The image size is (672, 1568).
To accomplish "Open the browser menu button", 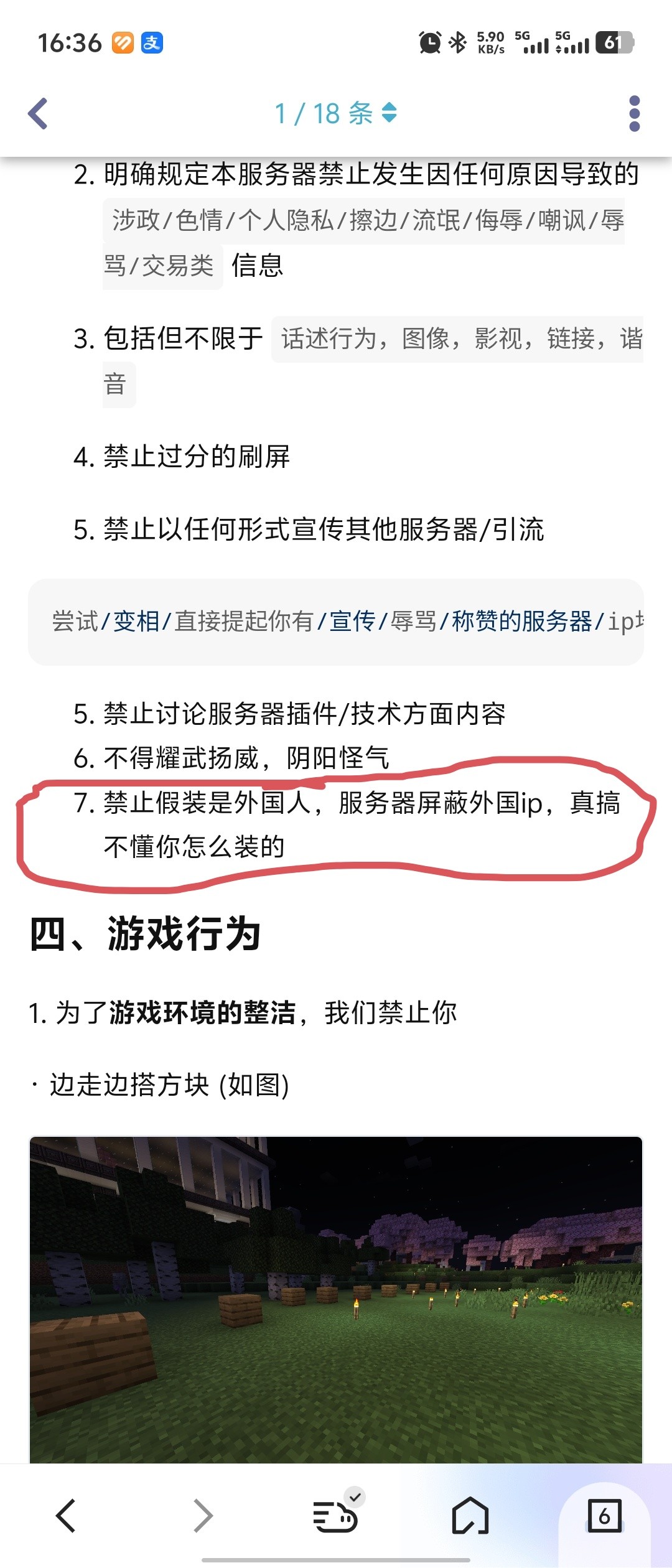I will click(x=336, y=1515).
